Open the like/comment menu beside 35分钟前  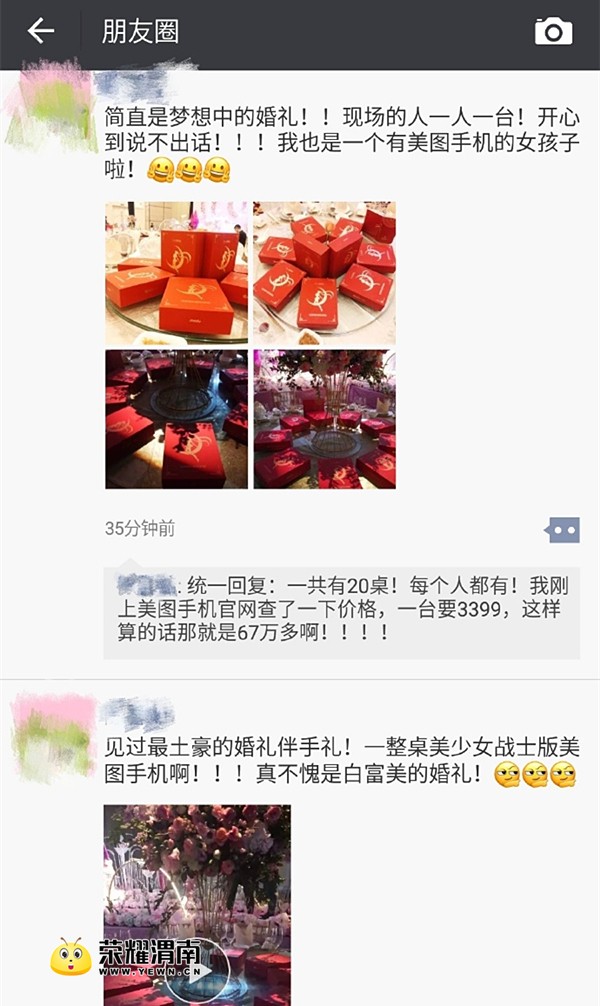(563, 530)
